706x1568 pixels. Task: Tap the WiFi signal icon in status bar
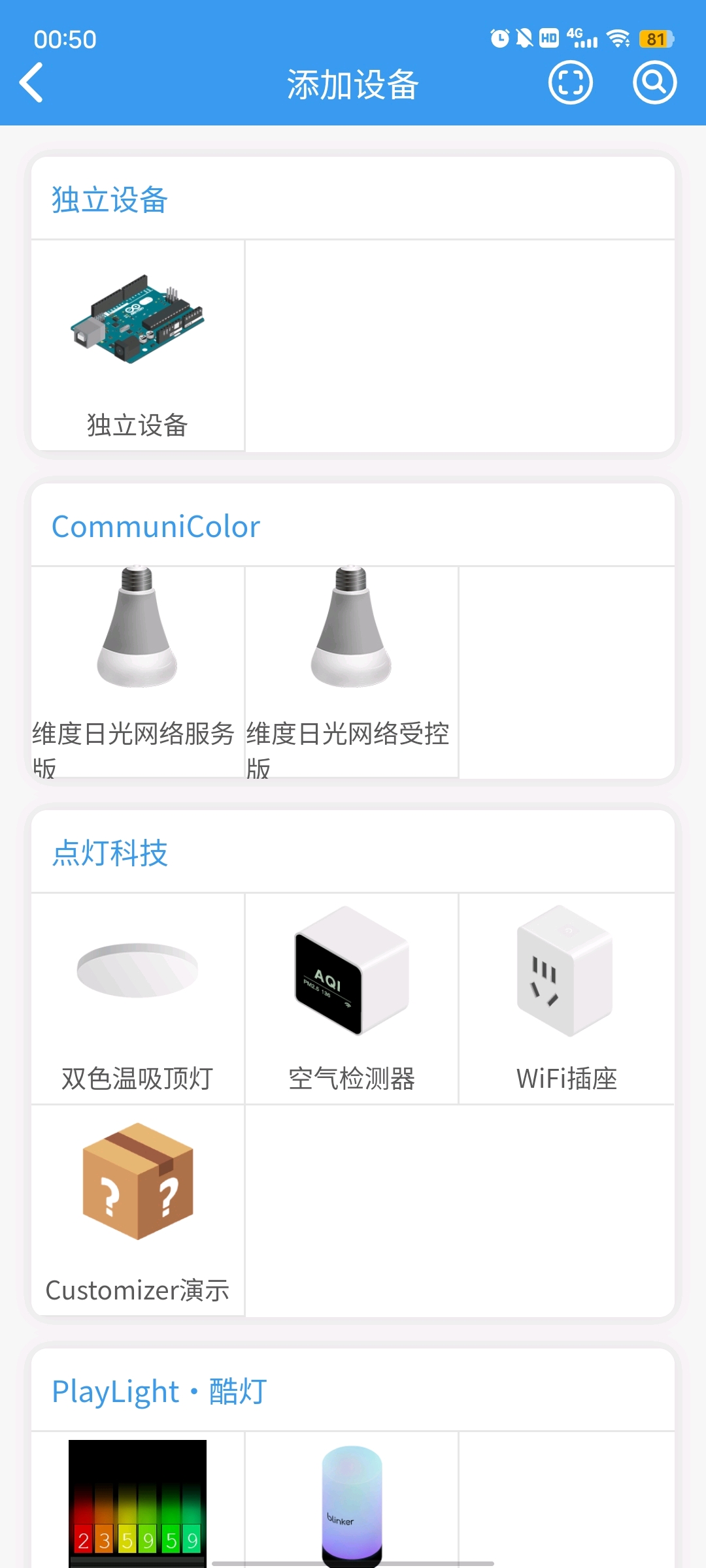(x=617, y=38)
